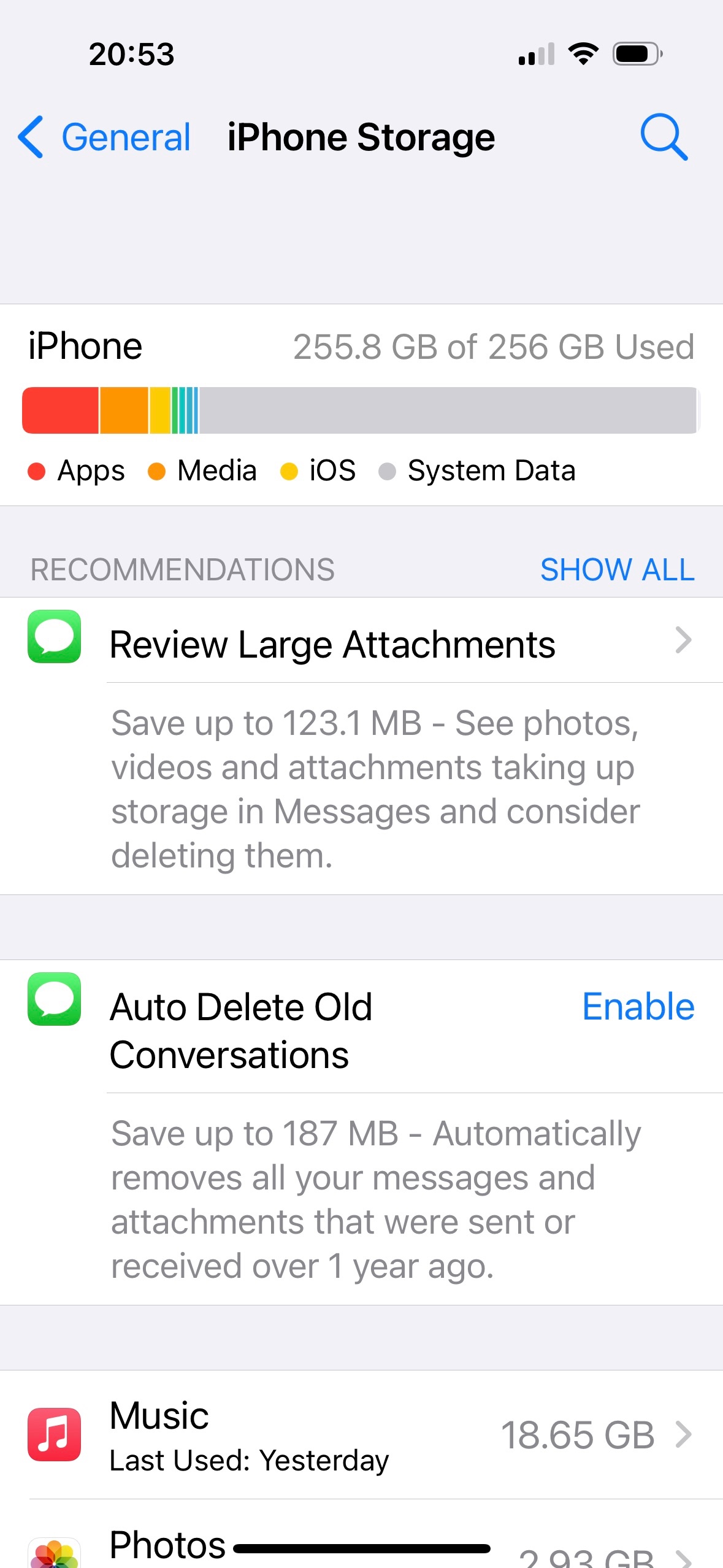Screen dimensions: 723x1568
Task: Tap the System Data legend label
Action: point(491,470)
